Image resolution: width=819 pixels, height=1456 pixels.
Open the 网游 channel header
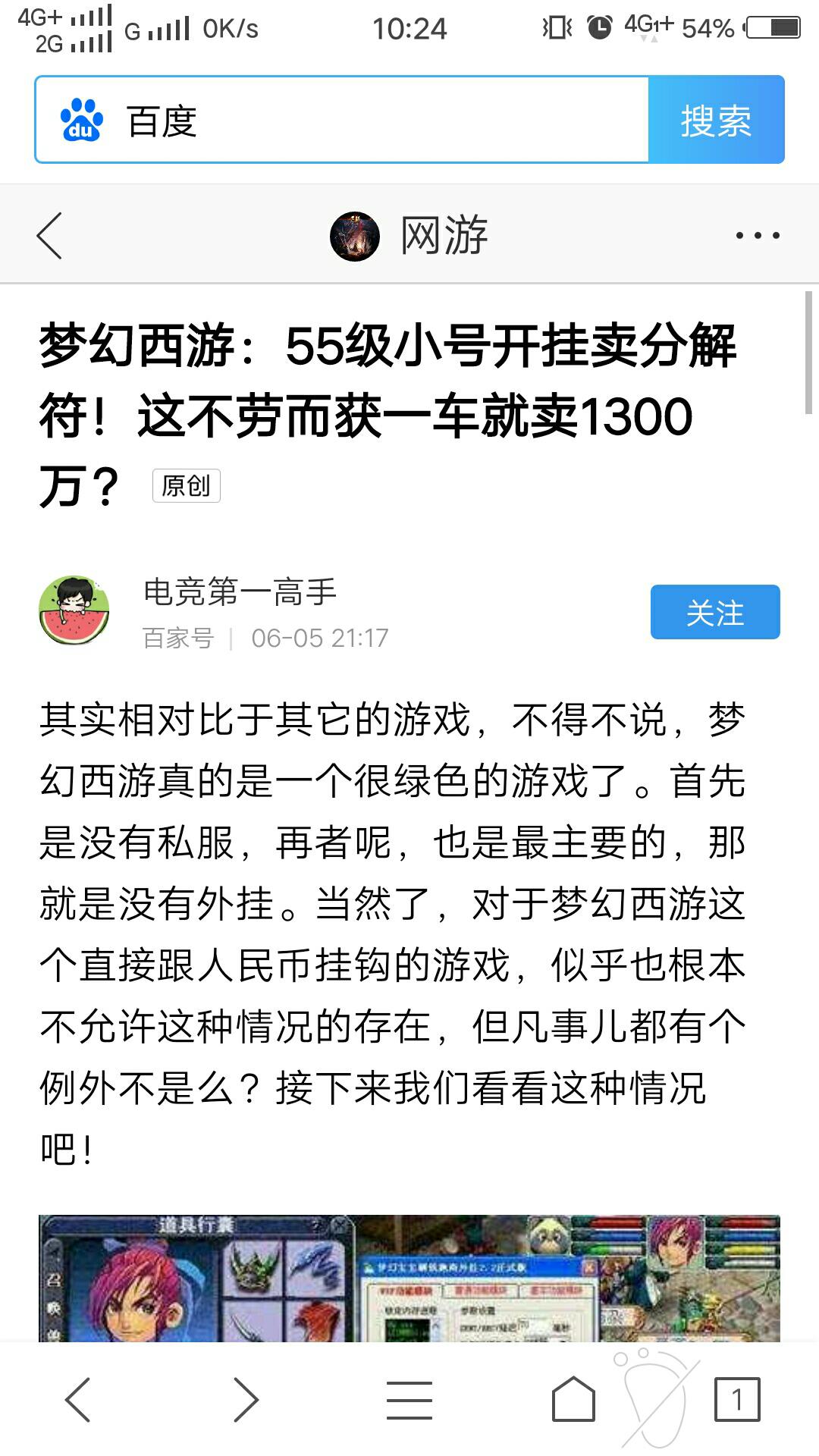(x=409, y=235)
